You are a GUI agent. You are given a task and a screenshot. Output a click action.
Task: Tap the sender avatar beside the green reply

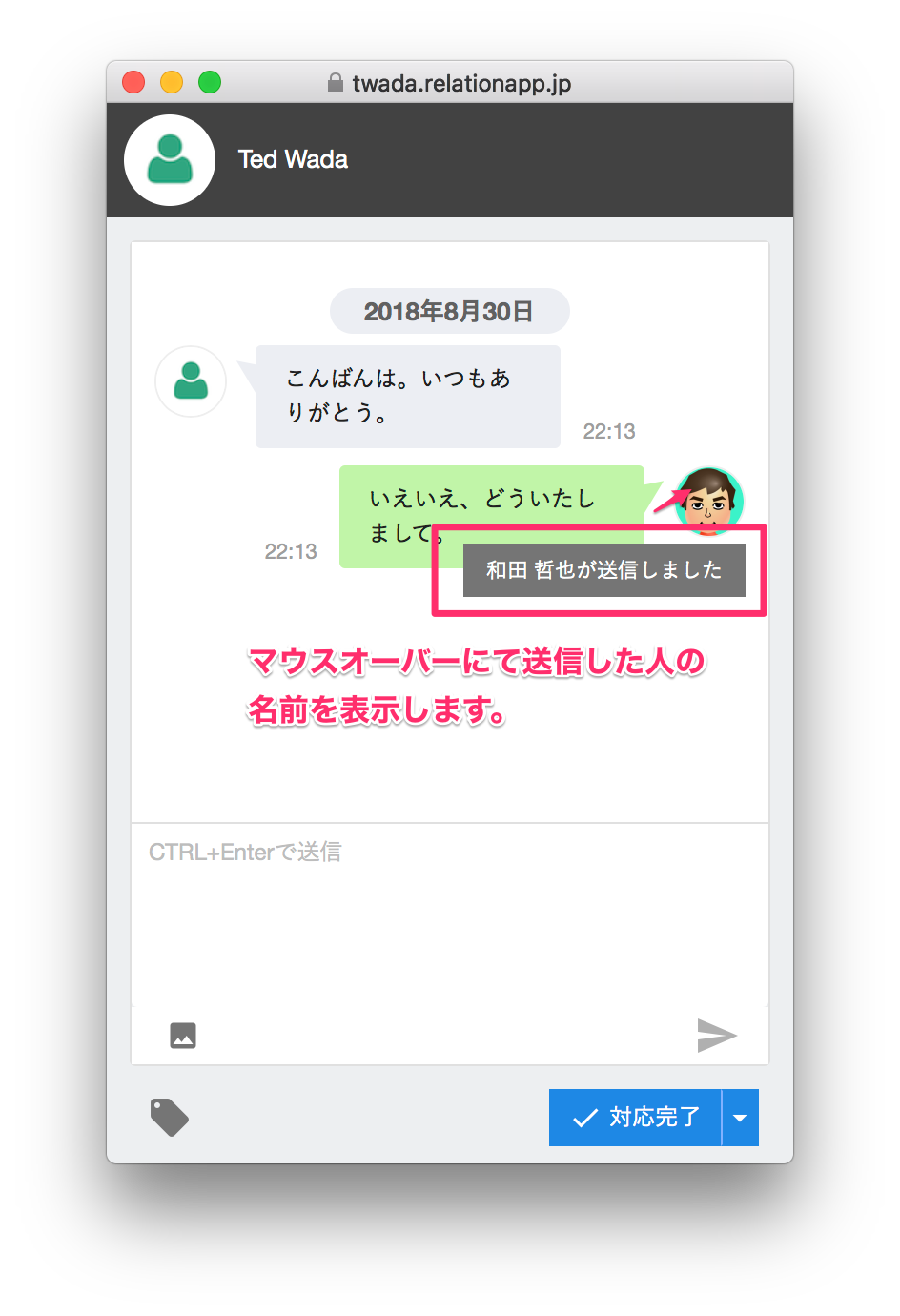(708, 501)
